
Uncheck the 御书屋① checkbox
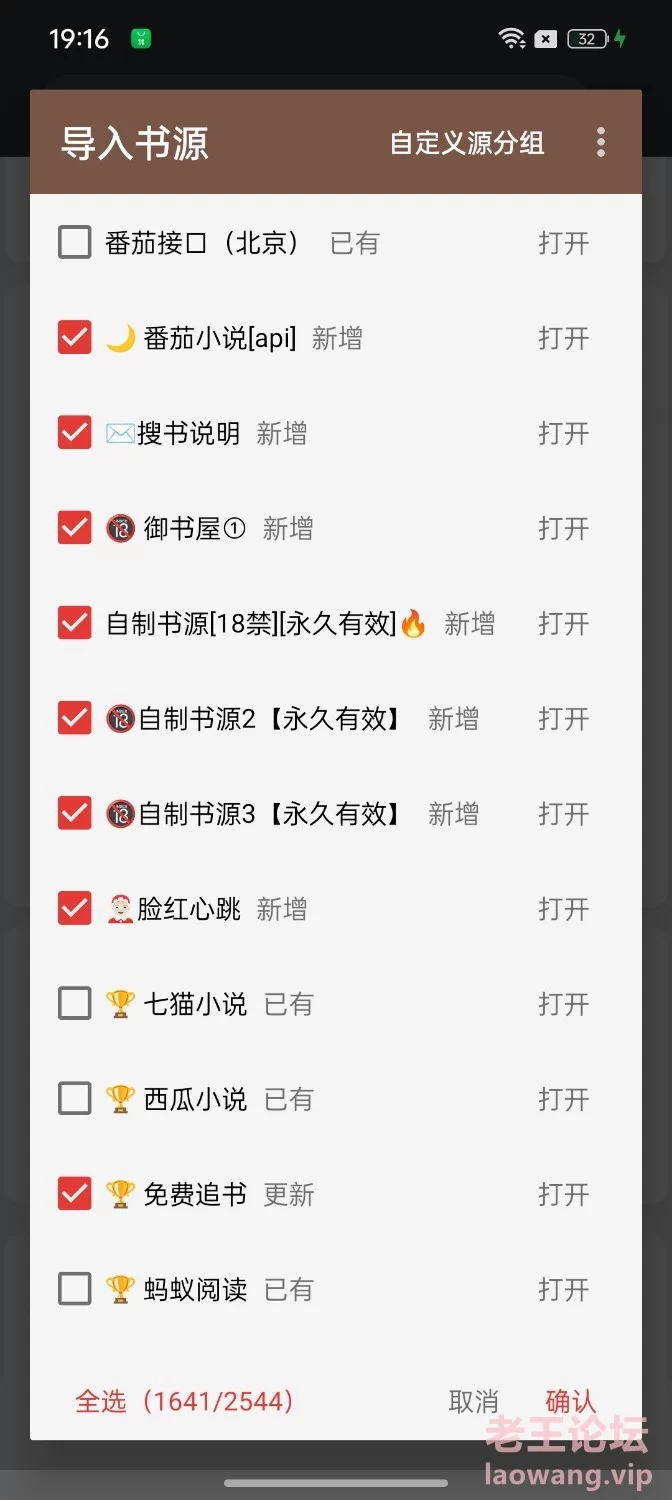click(75, 528)
